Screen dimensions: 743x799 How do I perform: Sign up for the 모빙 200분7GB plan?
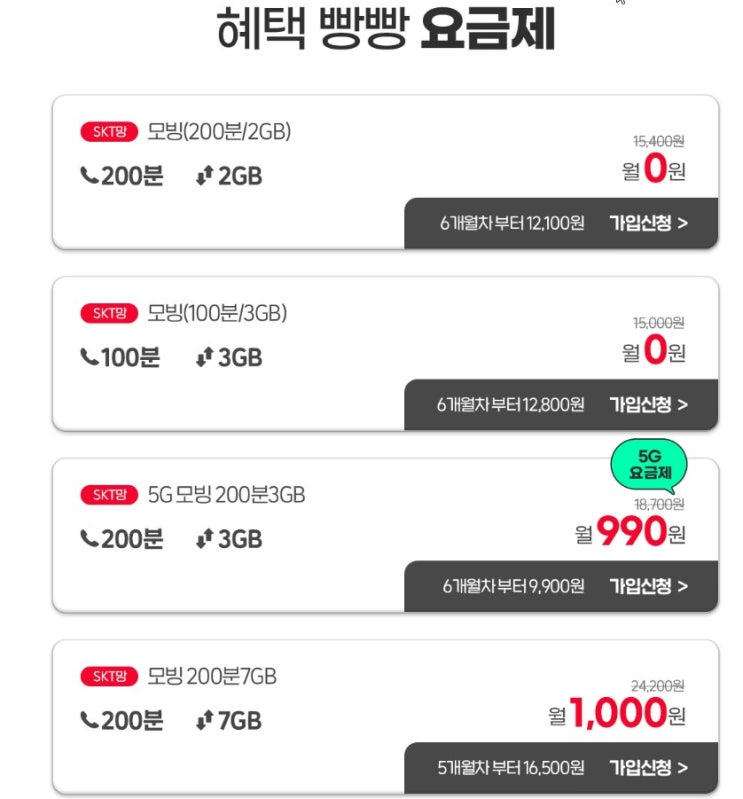pos(648,767)
